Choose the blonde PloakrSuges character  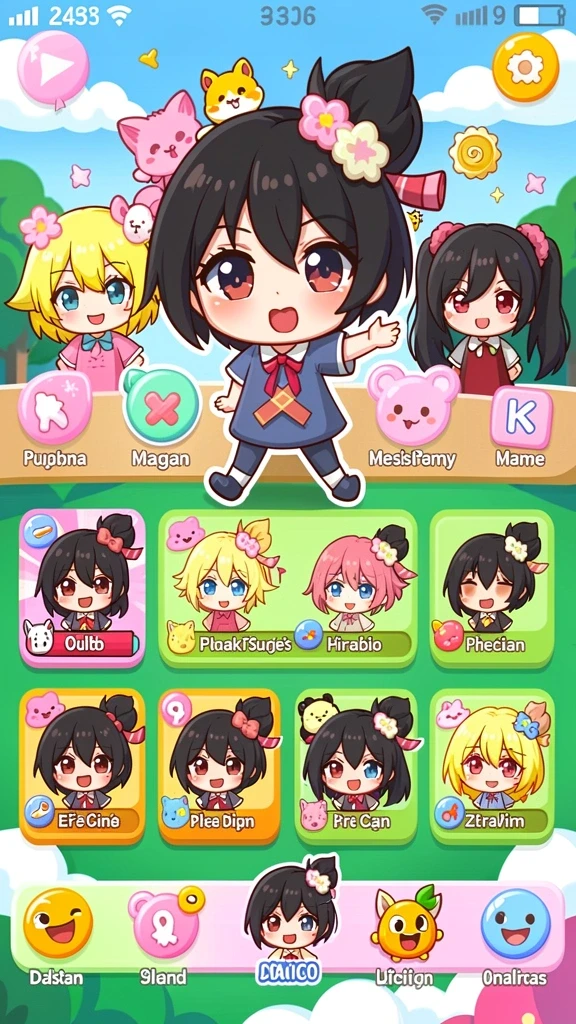click(x=225, y=588)
